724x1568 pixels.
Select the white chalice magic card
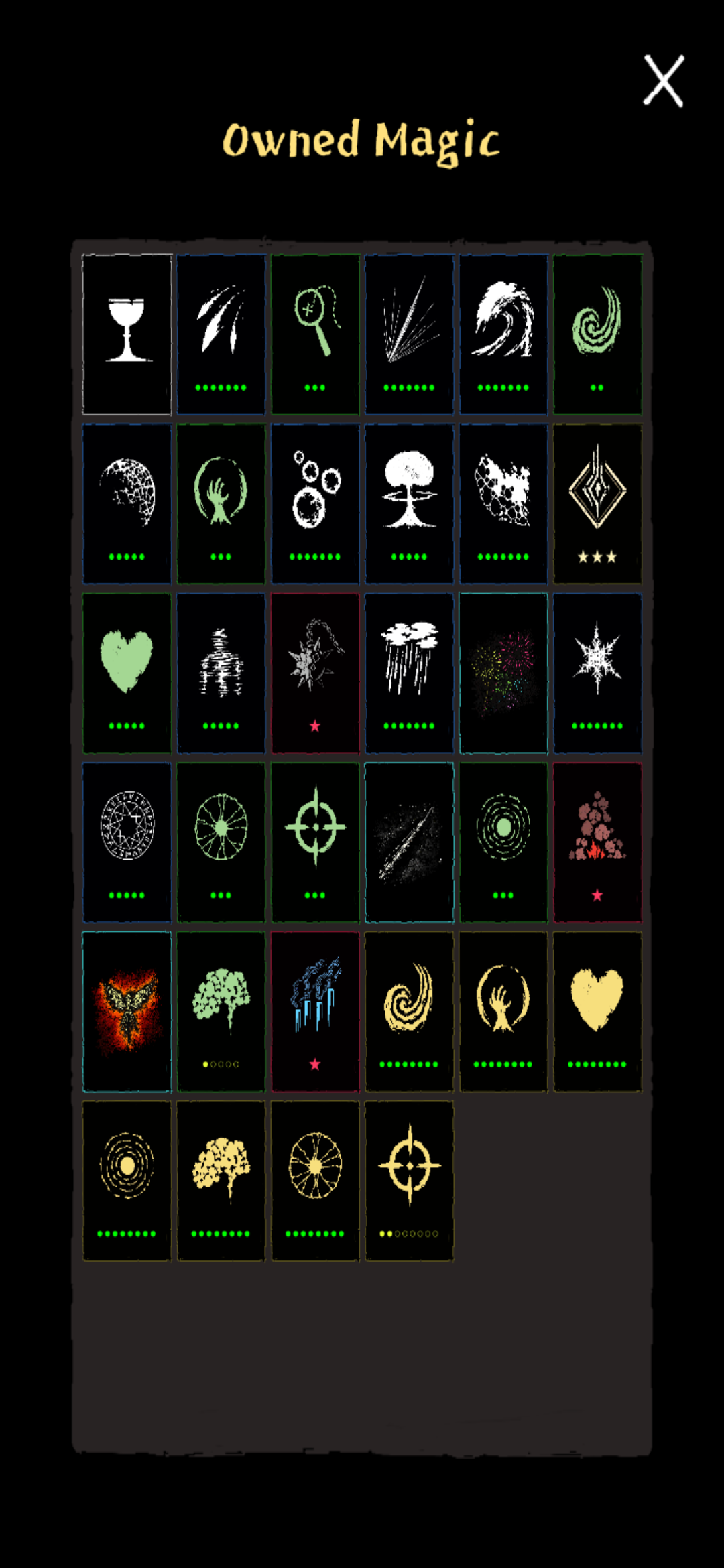tap(127, 334)
